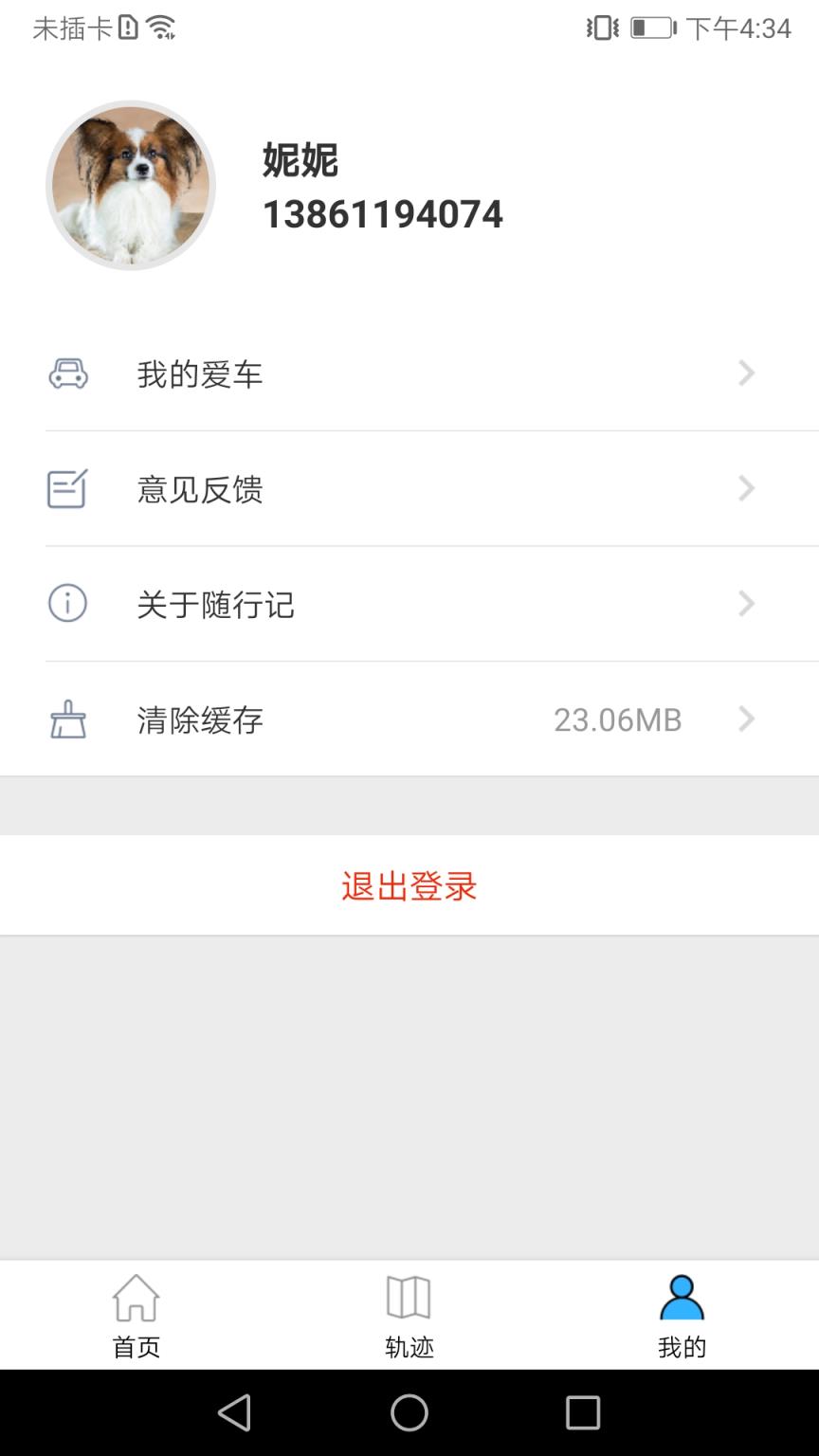Expand the 我的爱车 row chevron
The image size is (819, 1456).
pos(746,373)
